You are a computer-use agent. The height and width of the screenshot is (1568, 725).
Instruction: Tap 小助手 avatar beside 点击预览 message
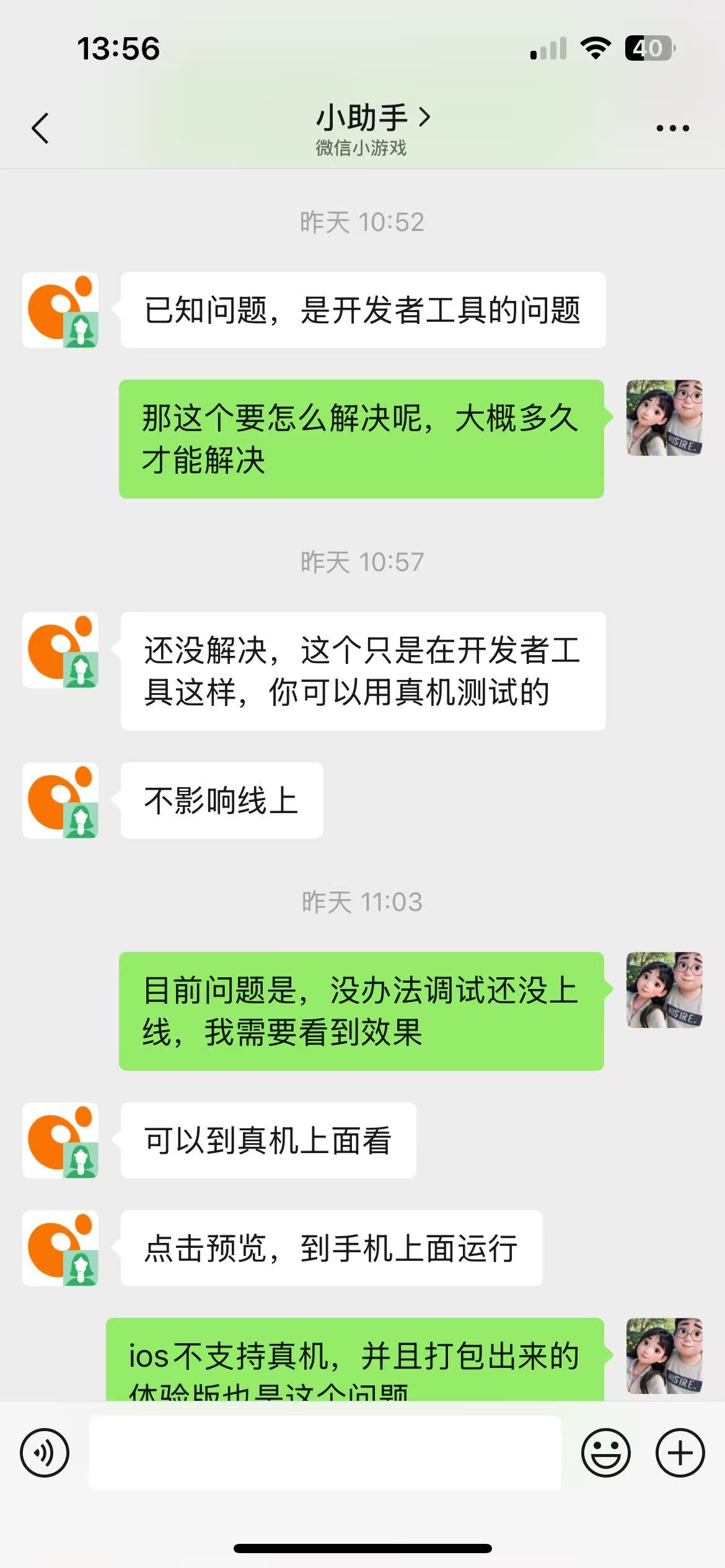(x=61, y=1248)
